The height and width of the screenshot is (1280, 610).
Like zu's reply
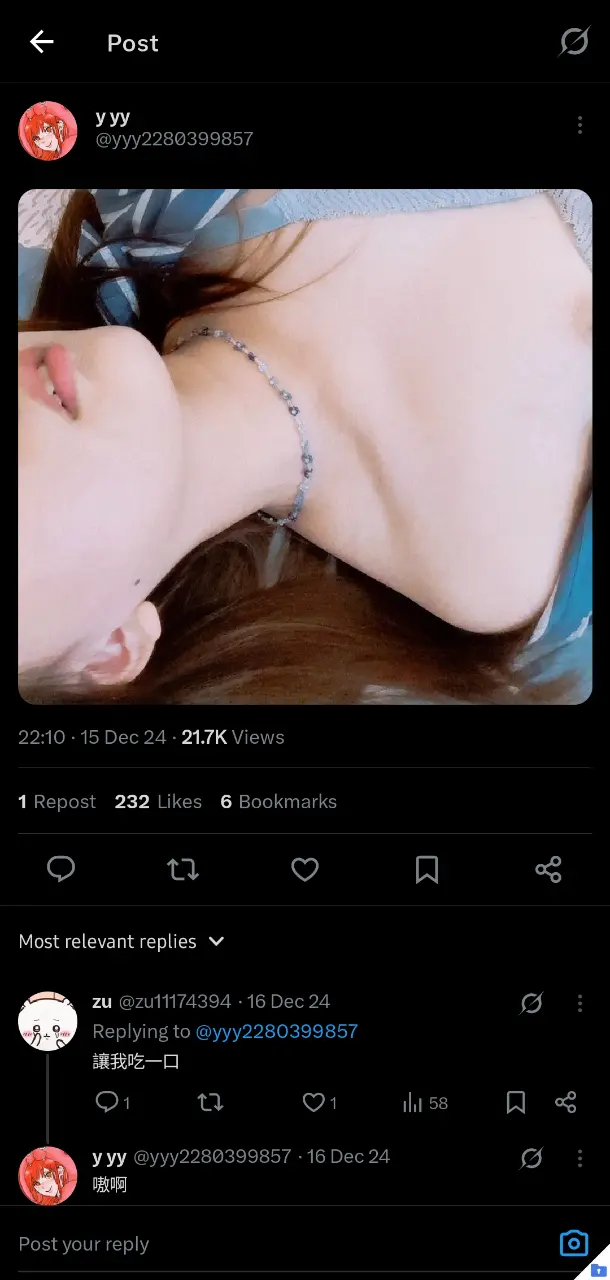pos(319,1103)
